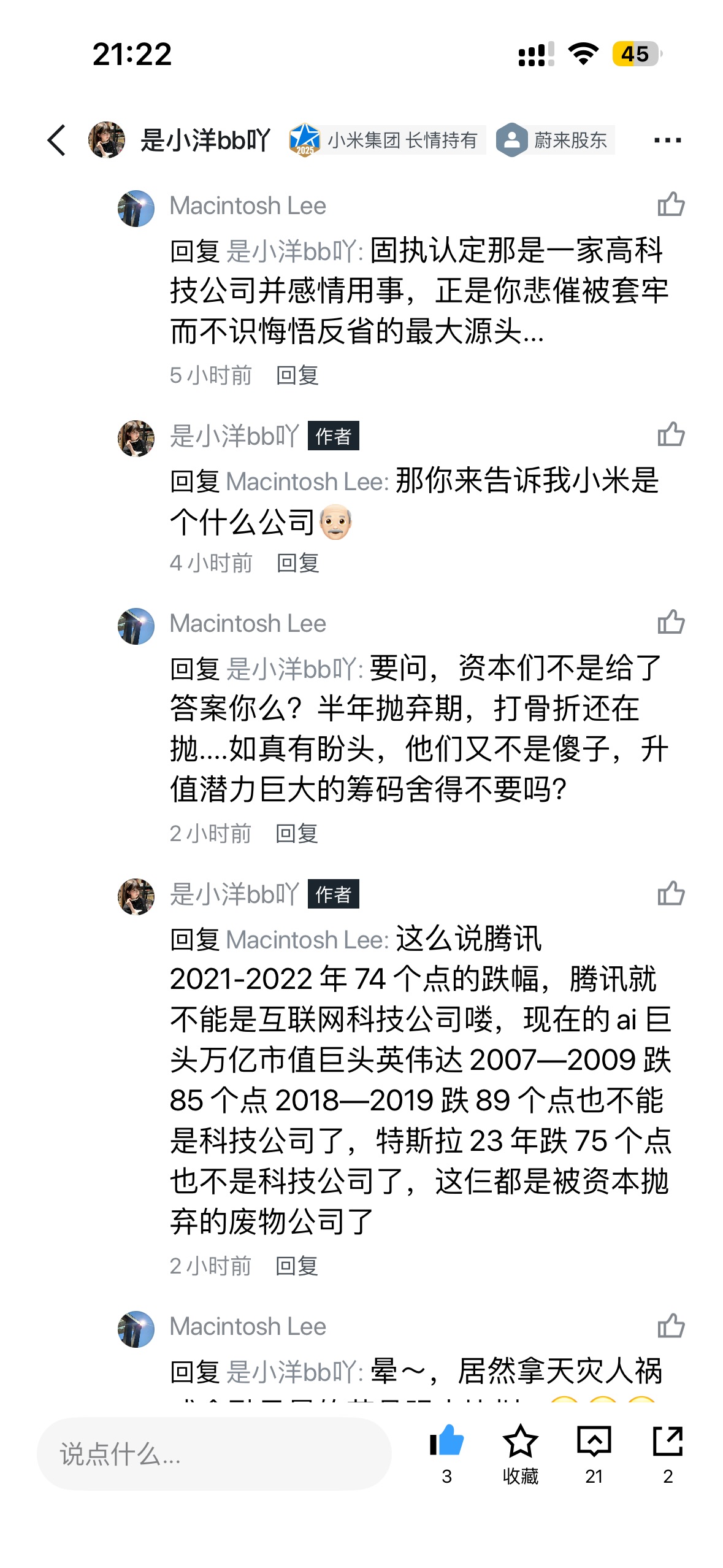Reply to Macintosh Lee's 5 小时前 comment
Viewport: 723px width, 1568px height.
(x=297, y=375)
